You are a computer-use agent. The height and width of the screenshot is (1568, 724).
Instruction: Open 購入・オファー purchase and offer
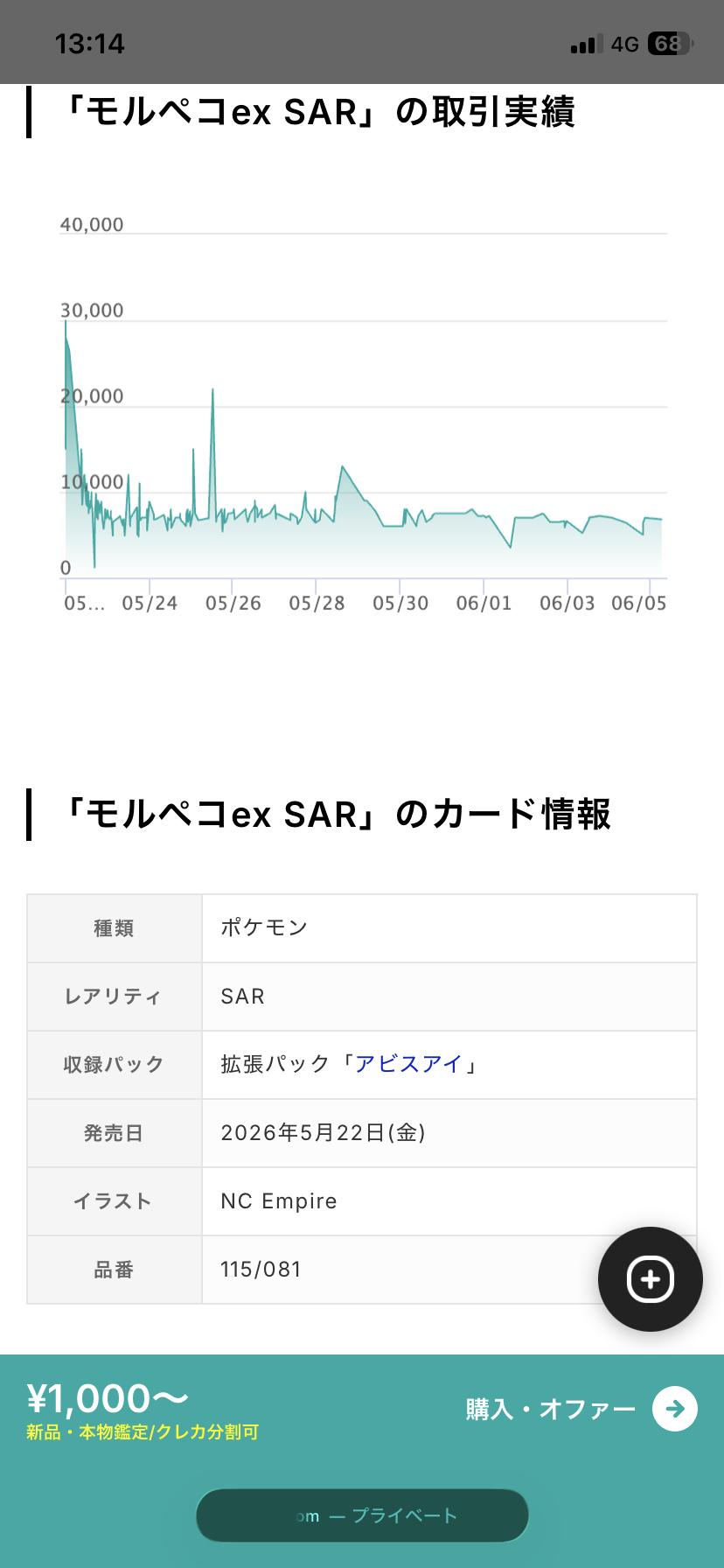581,1409
